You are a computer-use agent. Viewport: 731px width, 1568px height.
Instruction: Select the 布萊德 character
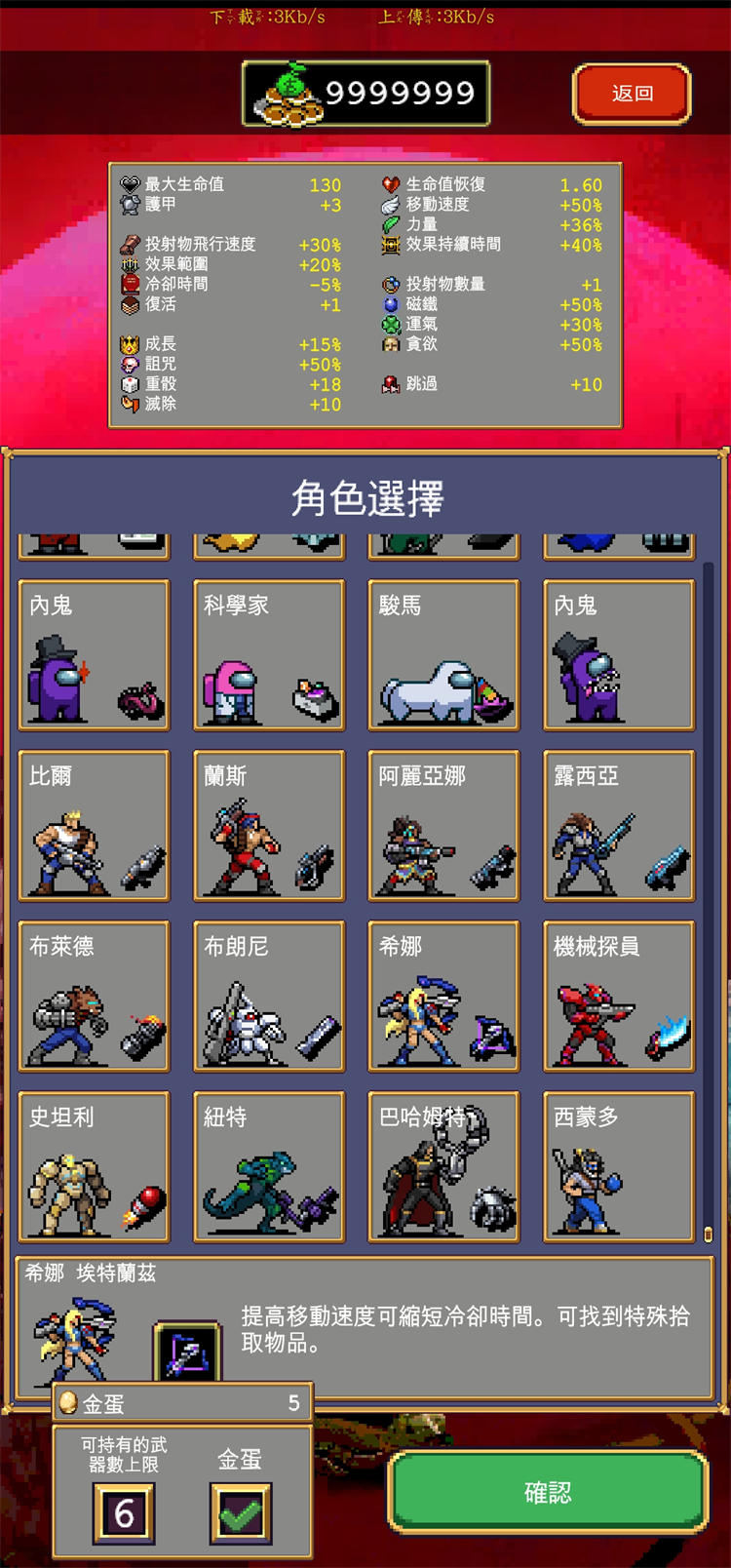[x=94, y=996]
